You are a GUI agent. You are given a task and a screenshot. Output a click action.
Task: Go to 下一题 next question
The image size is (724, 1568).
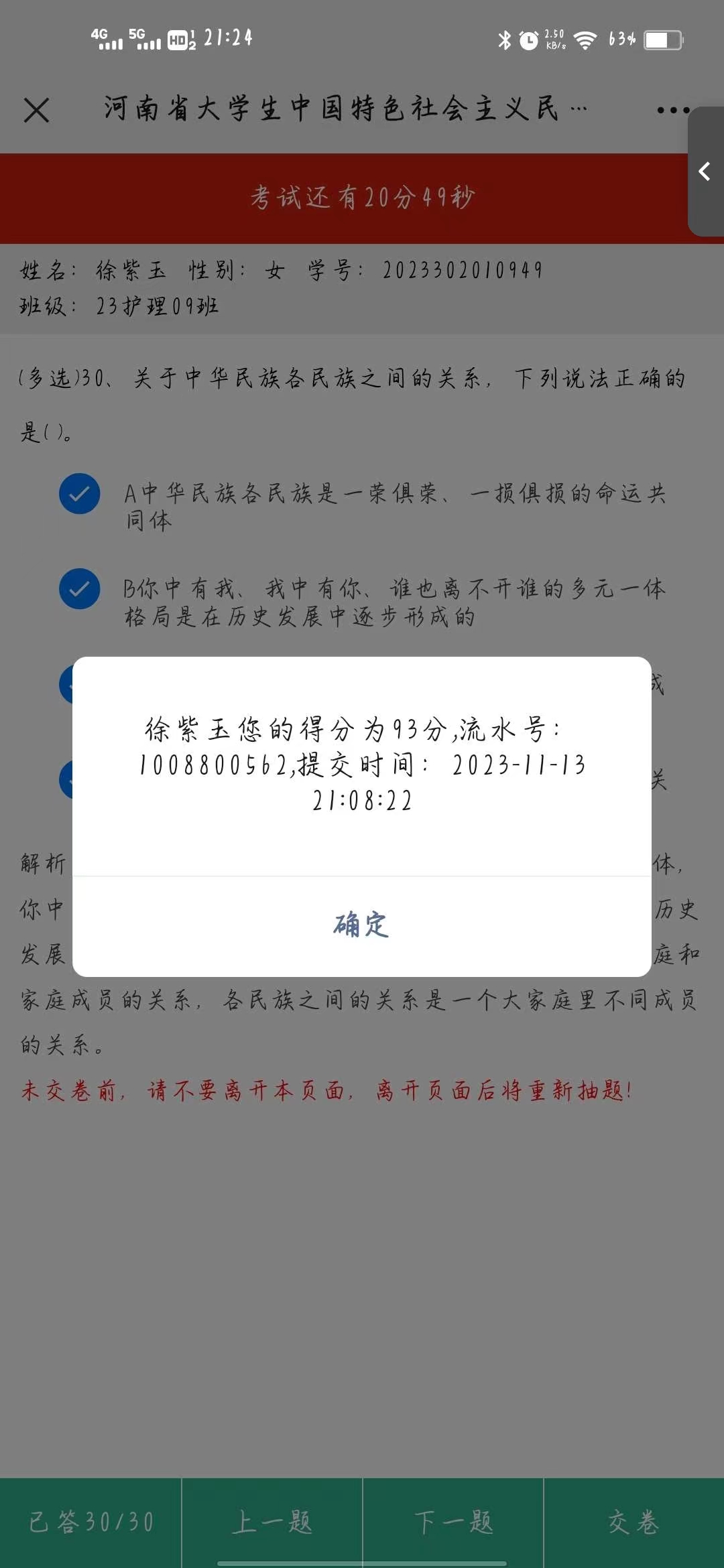pos(453,1521)
